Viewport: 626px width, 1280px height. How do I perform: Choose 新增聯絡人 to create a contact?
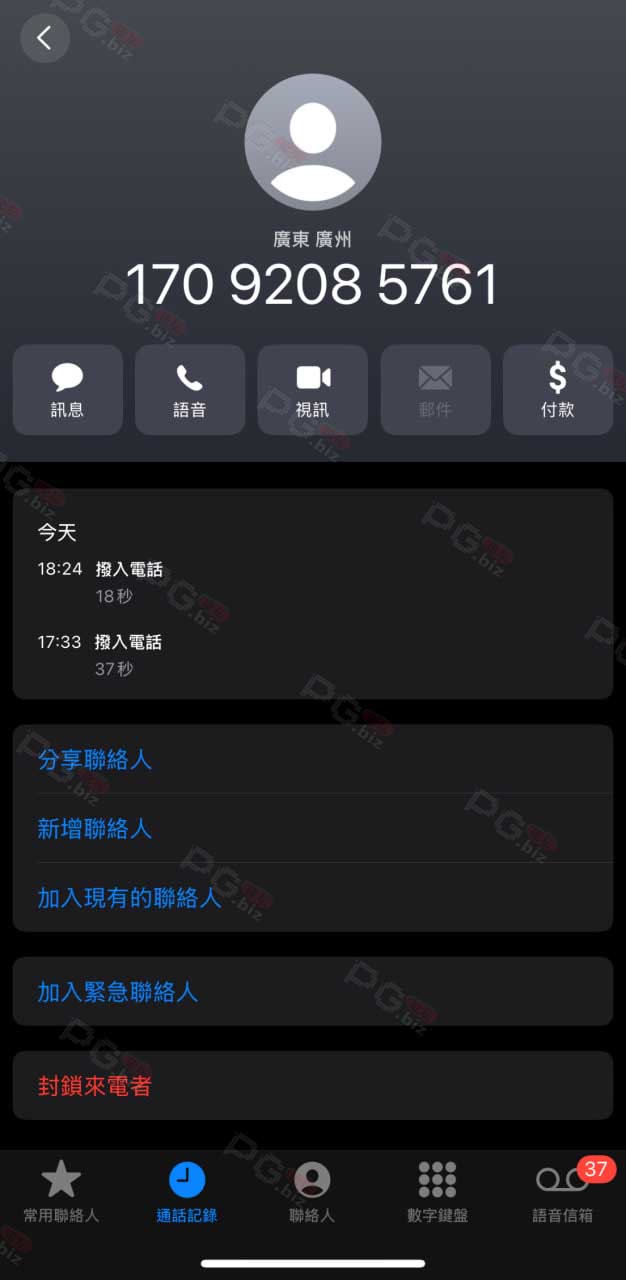click(x=313, y=828)
